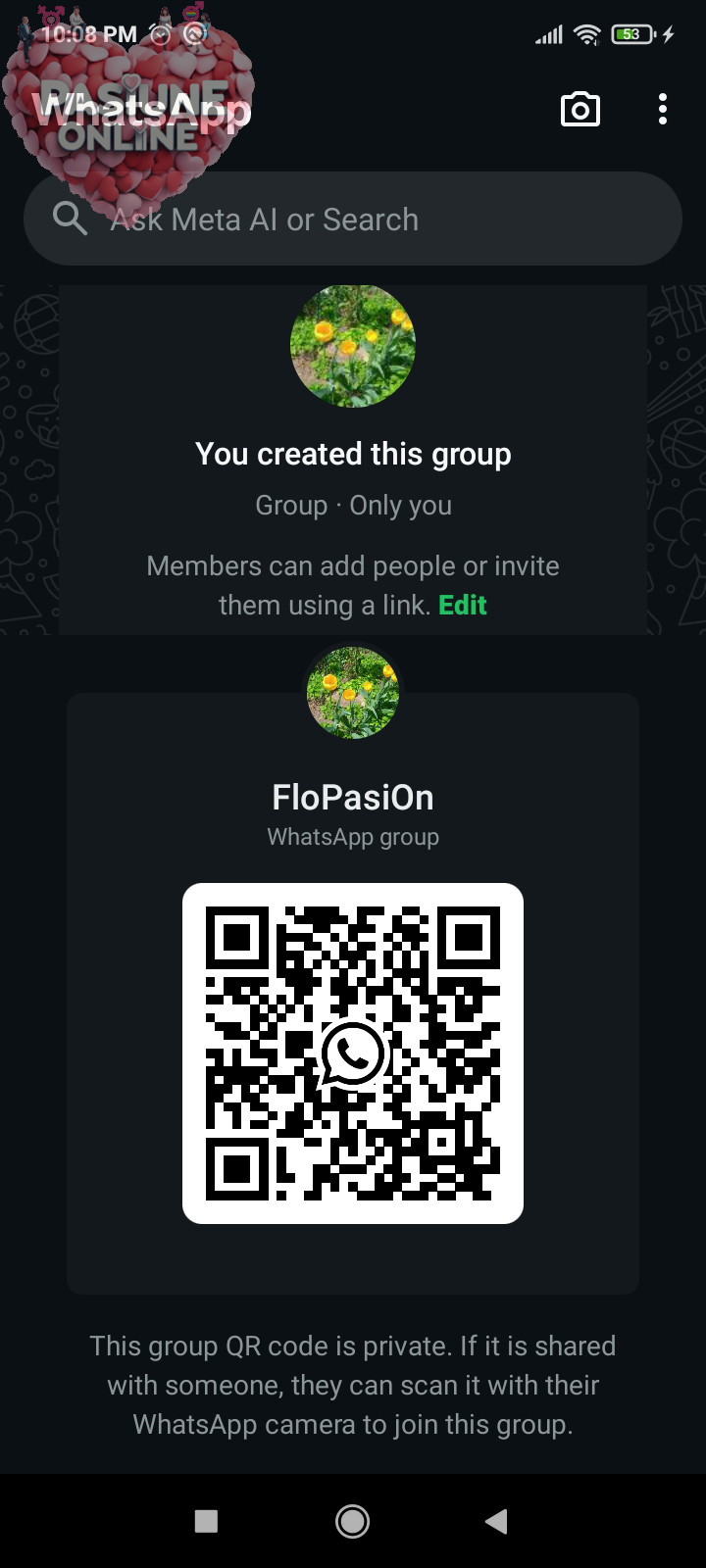The height and width of the screenshot is (1568, 706).
Task: Tap the green Edit link
Action: coord(462,605)
